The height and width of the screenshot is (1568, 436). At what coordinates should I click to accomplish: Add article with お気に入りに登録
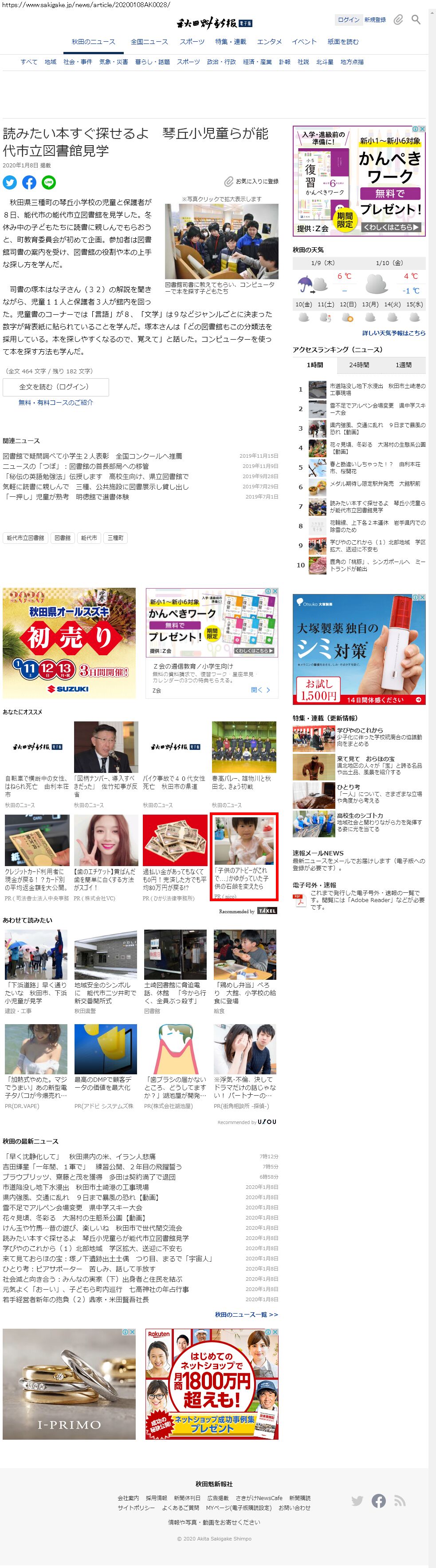[x=252, y=182]
